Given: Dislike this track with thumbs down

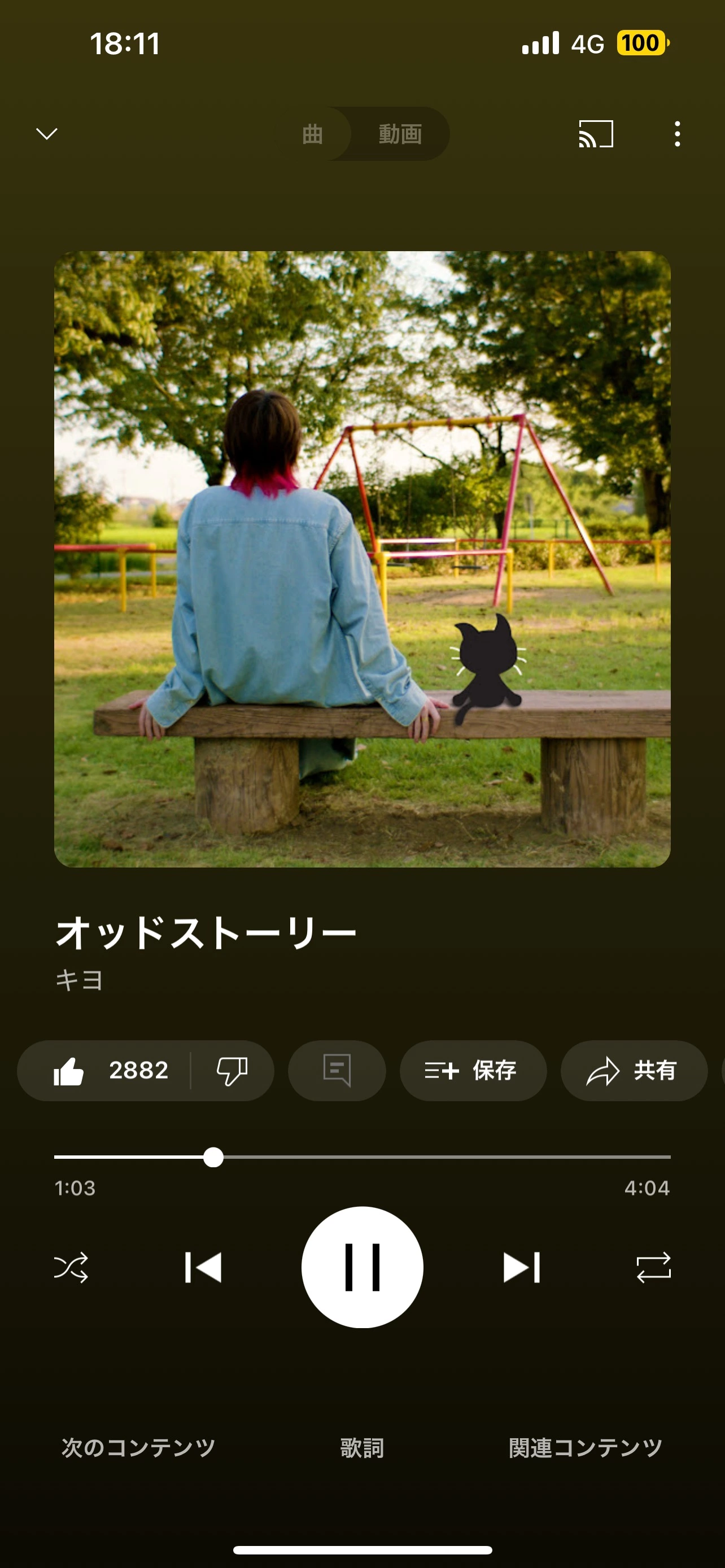Looking at the screenshot, I should [x=232, y=1071].
